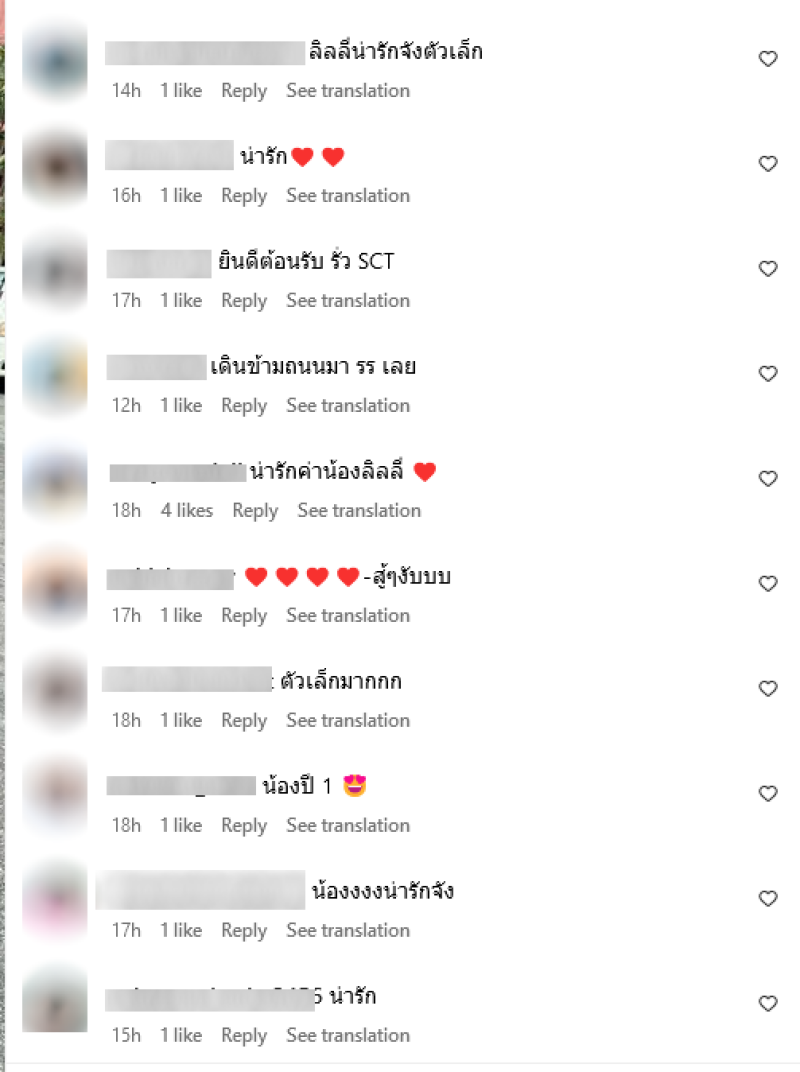See translation of น้องปี 1 comment
Viewport: 800px width, 1072px height.
tap(348, 826)
